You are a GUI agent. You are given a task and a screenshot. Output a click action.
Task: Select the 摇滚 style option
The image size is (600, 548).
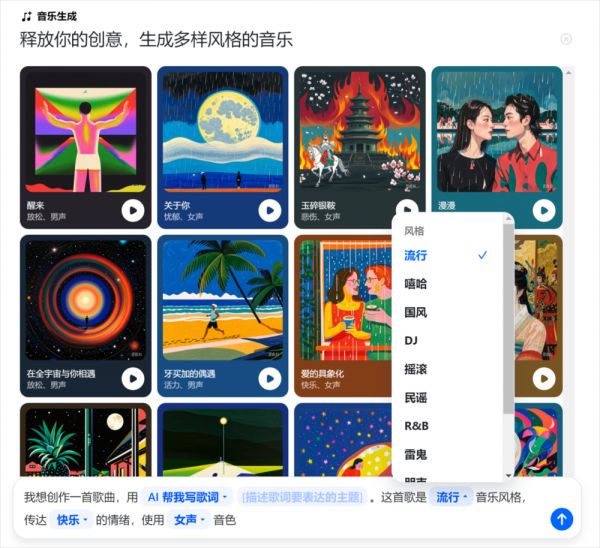416,369
